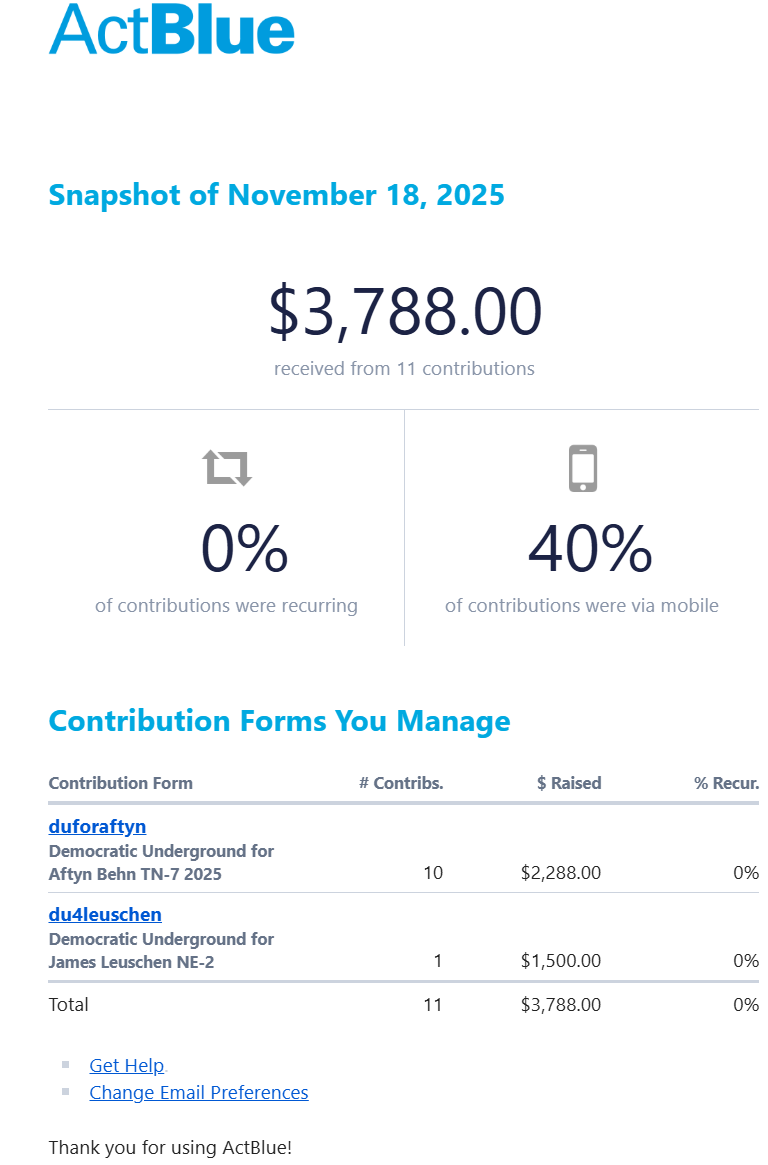Open Change Email Preferences
Screen dimensions: 768x1165
[198, 1092]
